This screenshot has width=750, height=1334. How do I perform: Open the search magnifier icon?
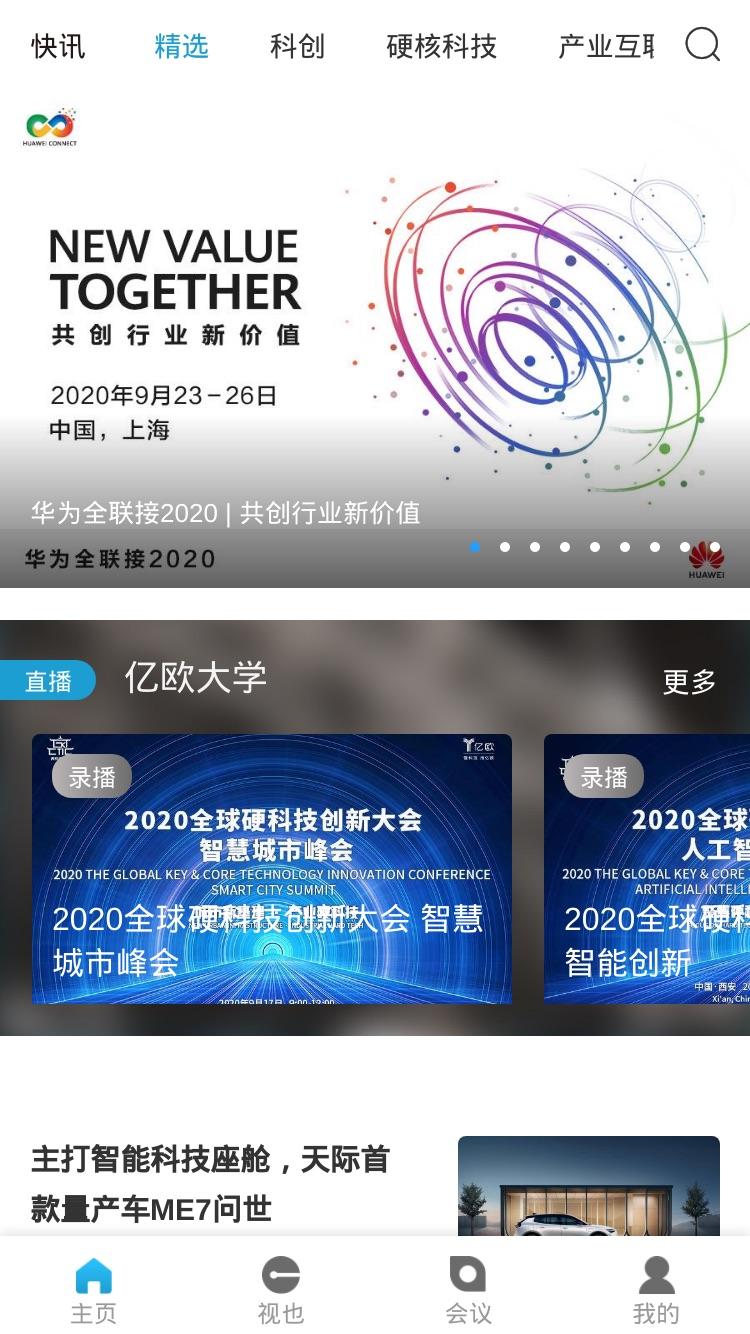[x=702, y=45]
